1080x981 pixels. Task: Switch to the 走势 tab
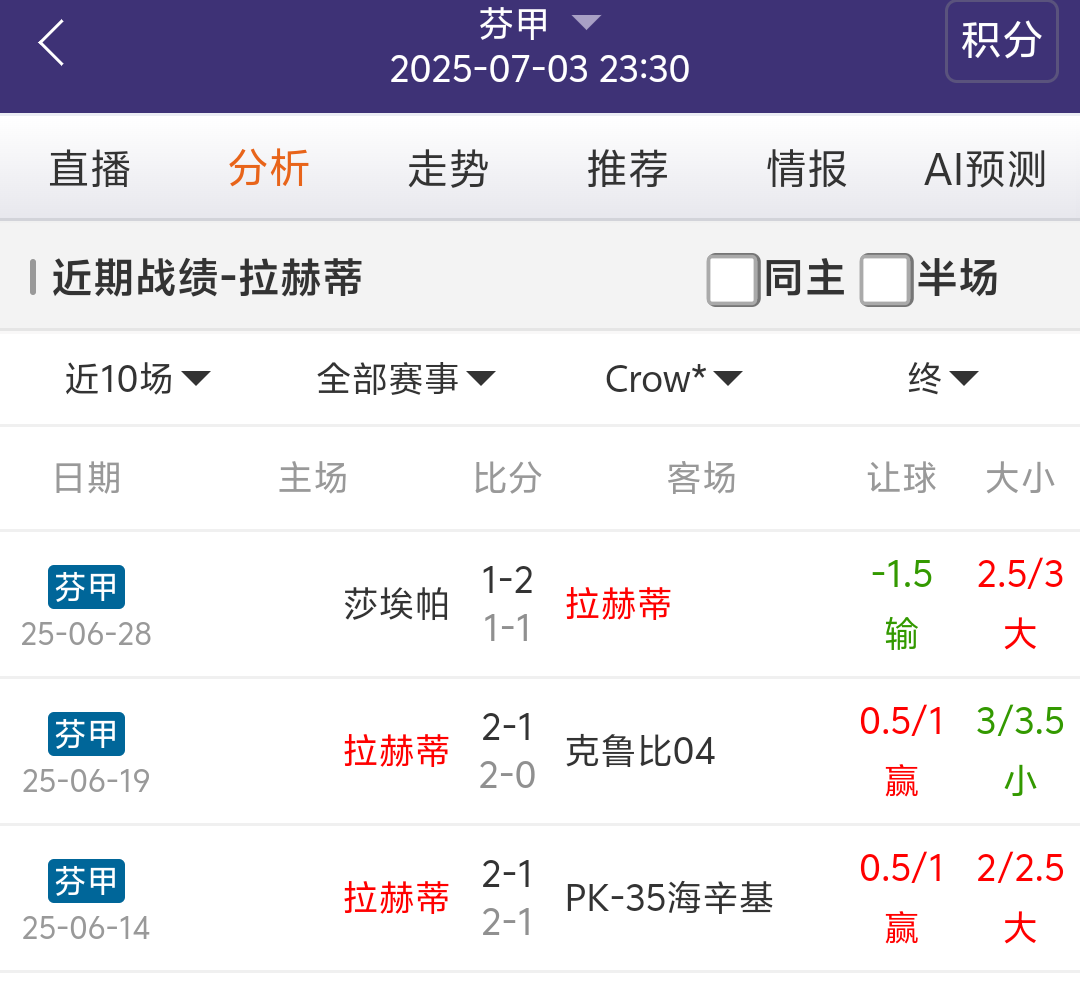pos(448,169)
